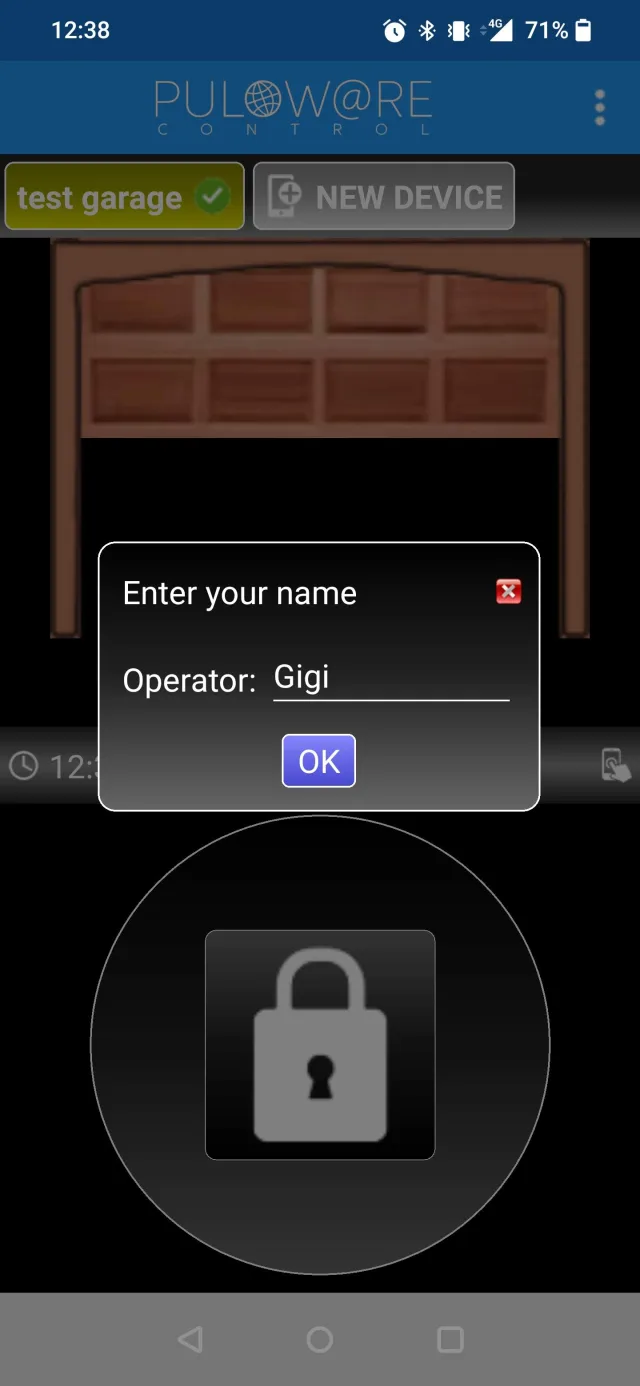Tap the phone touch icon on the status strip
The width and height of the screenshot is (640, 1386).
[x=615, y=766]
